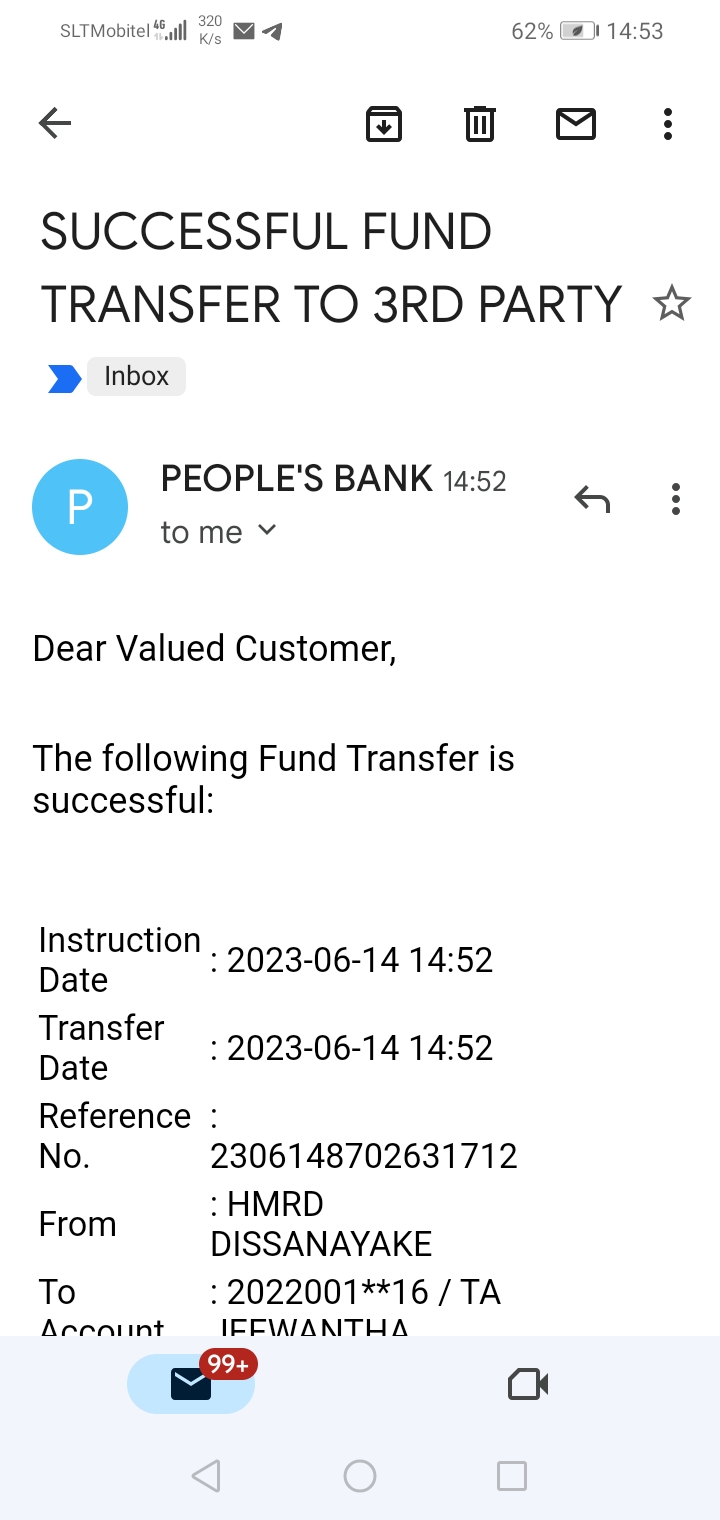Switch to the Meet video tab
The image size is (720, 1520).
coord(528,1384)
